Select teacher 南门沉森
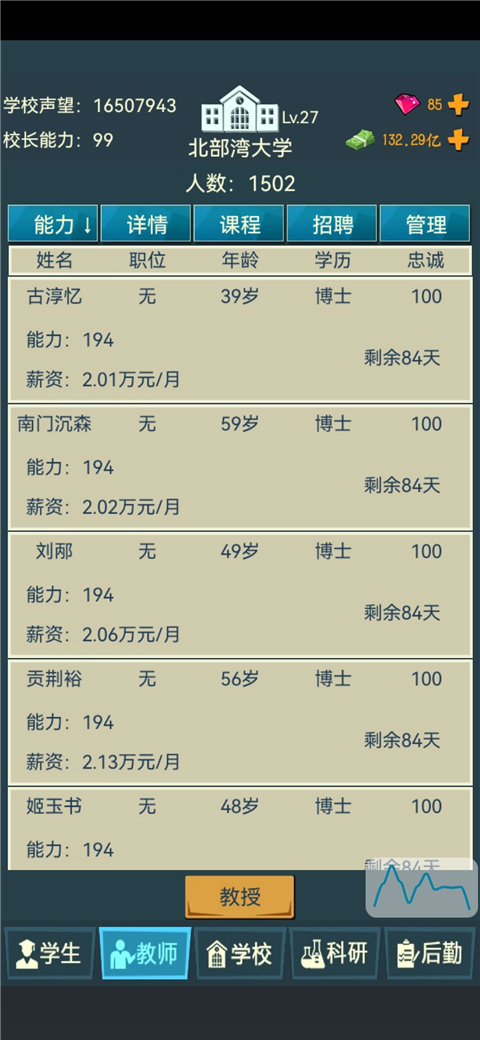 (239, 467)
